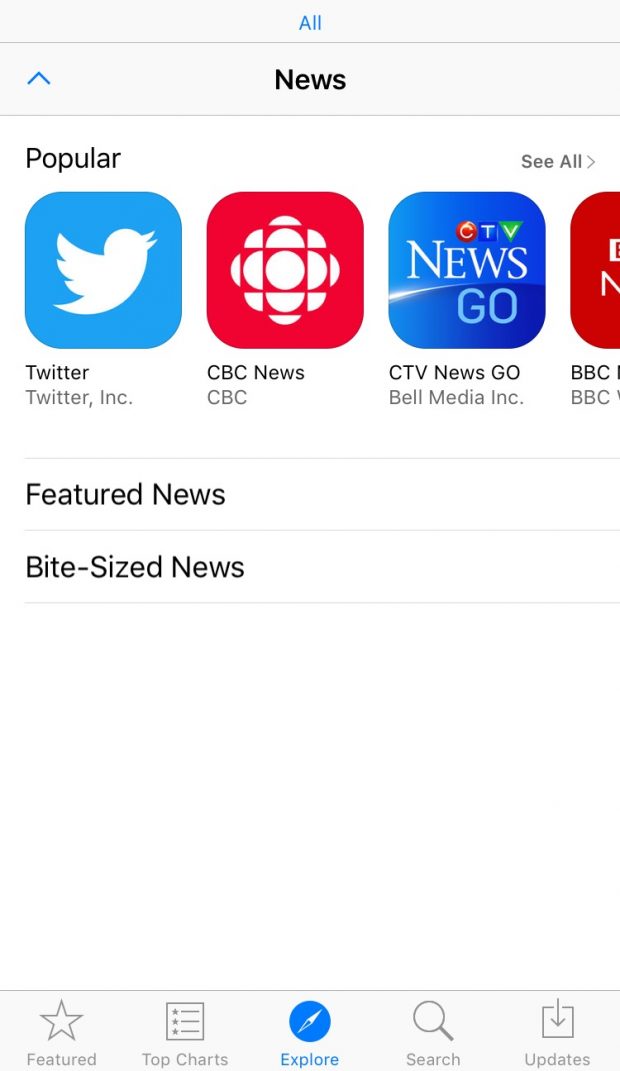See all popular news apps

(x=558, y=162)
